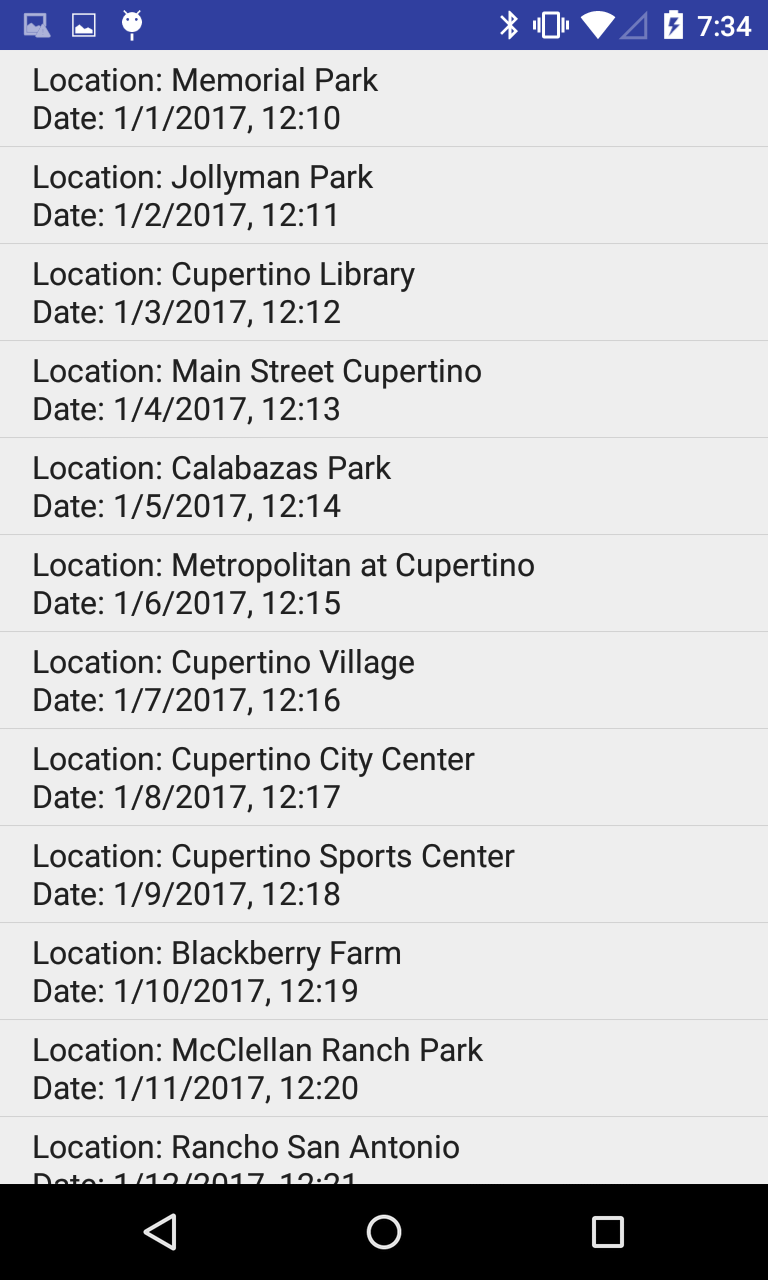
Task: Select the Jollyman Park row
Action: tap(384, 196)
